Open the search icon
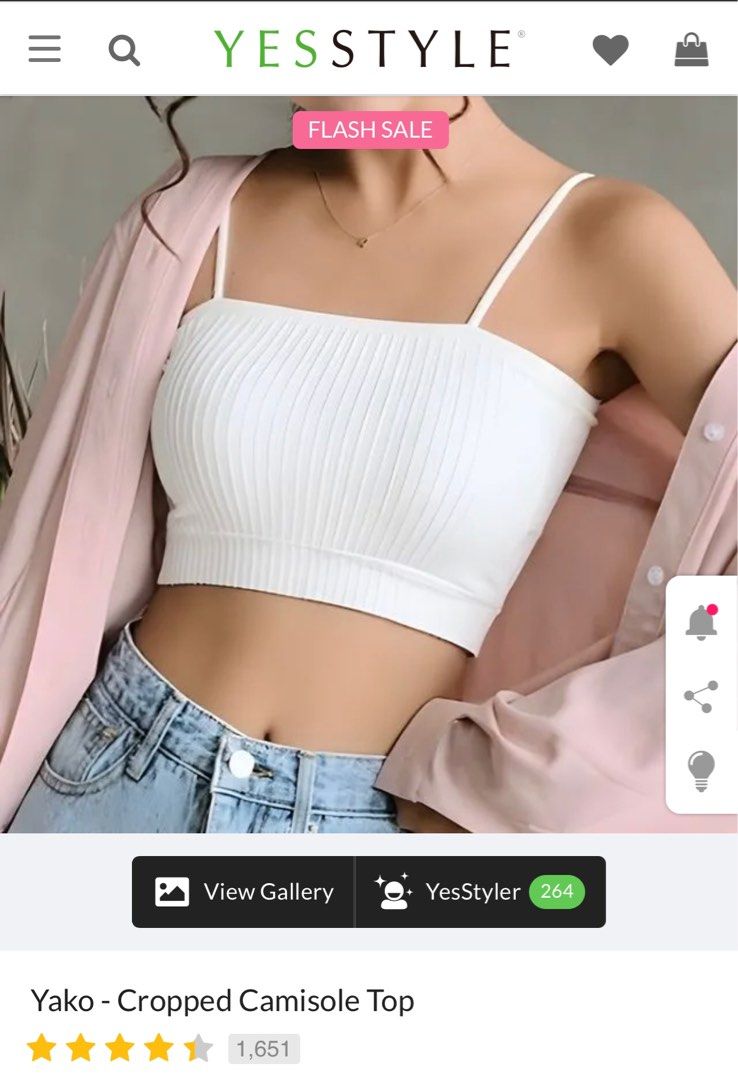Image resolution: width=738 pixels, height=1080 pixels. click(x=124, y=49)
